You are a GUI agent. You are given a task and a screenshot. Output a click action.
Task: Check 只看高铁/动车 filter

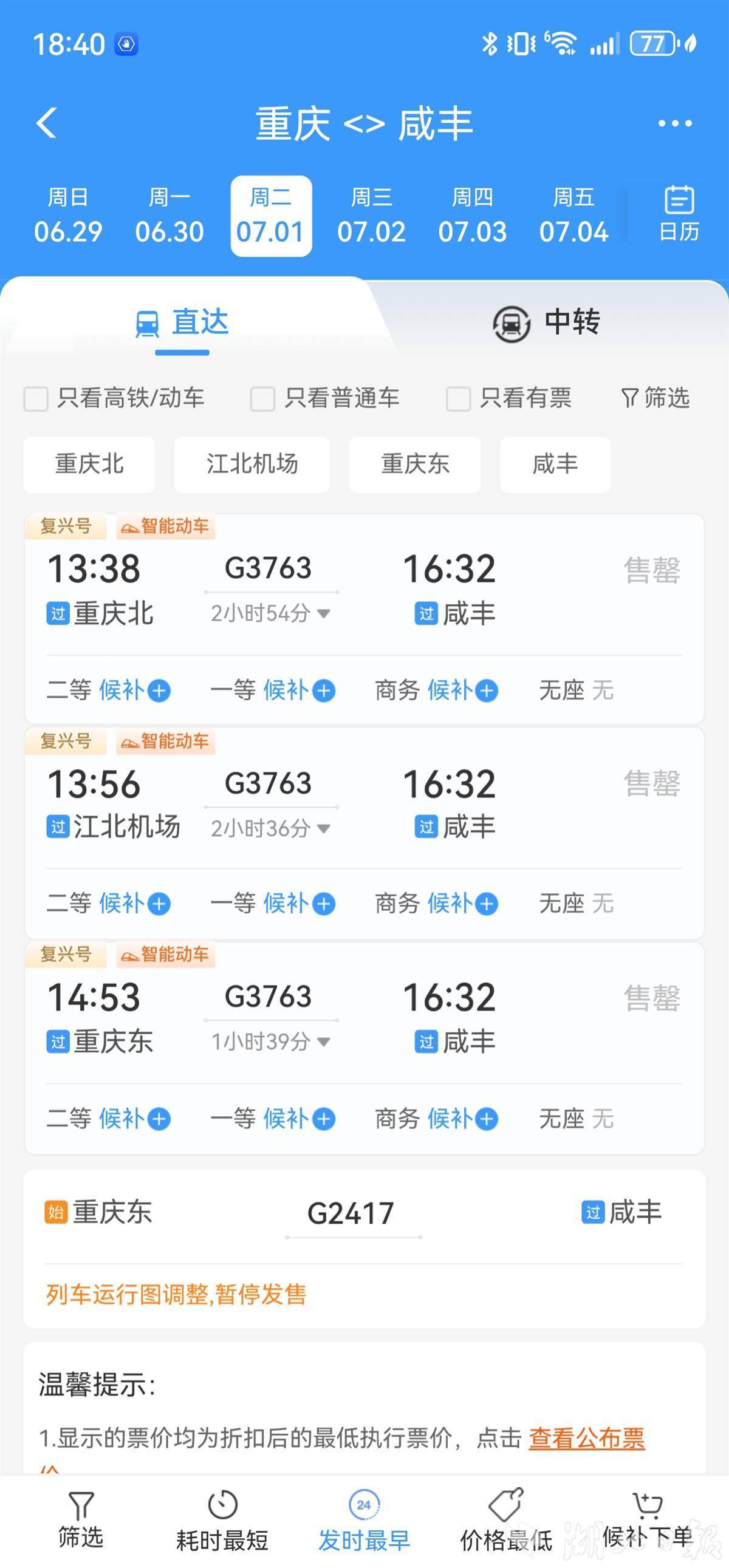pyautogui.click(x=36, y=400)
